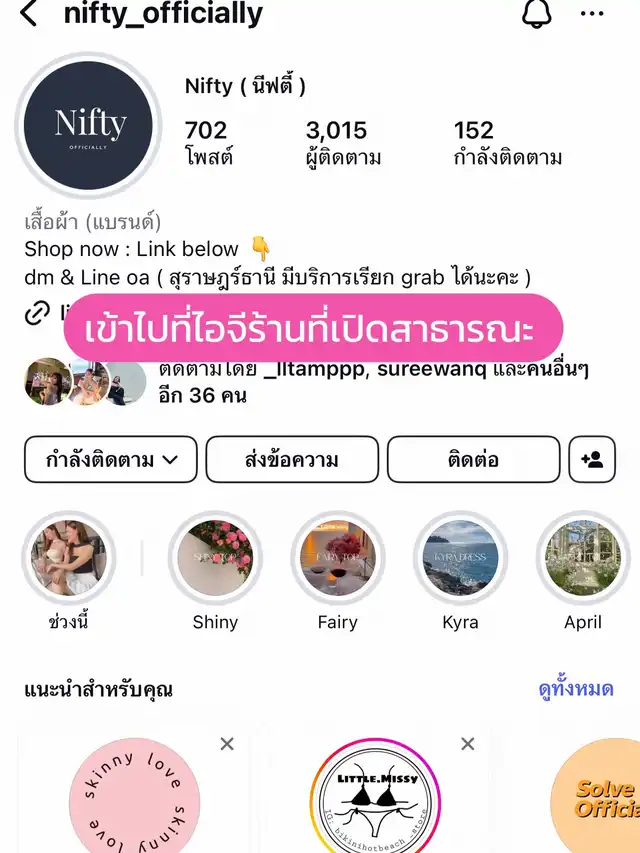Go back from the nifty_officially profile
This screenshot has height=853, width=640.
[29, 15]
